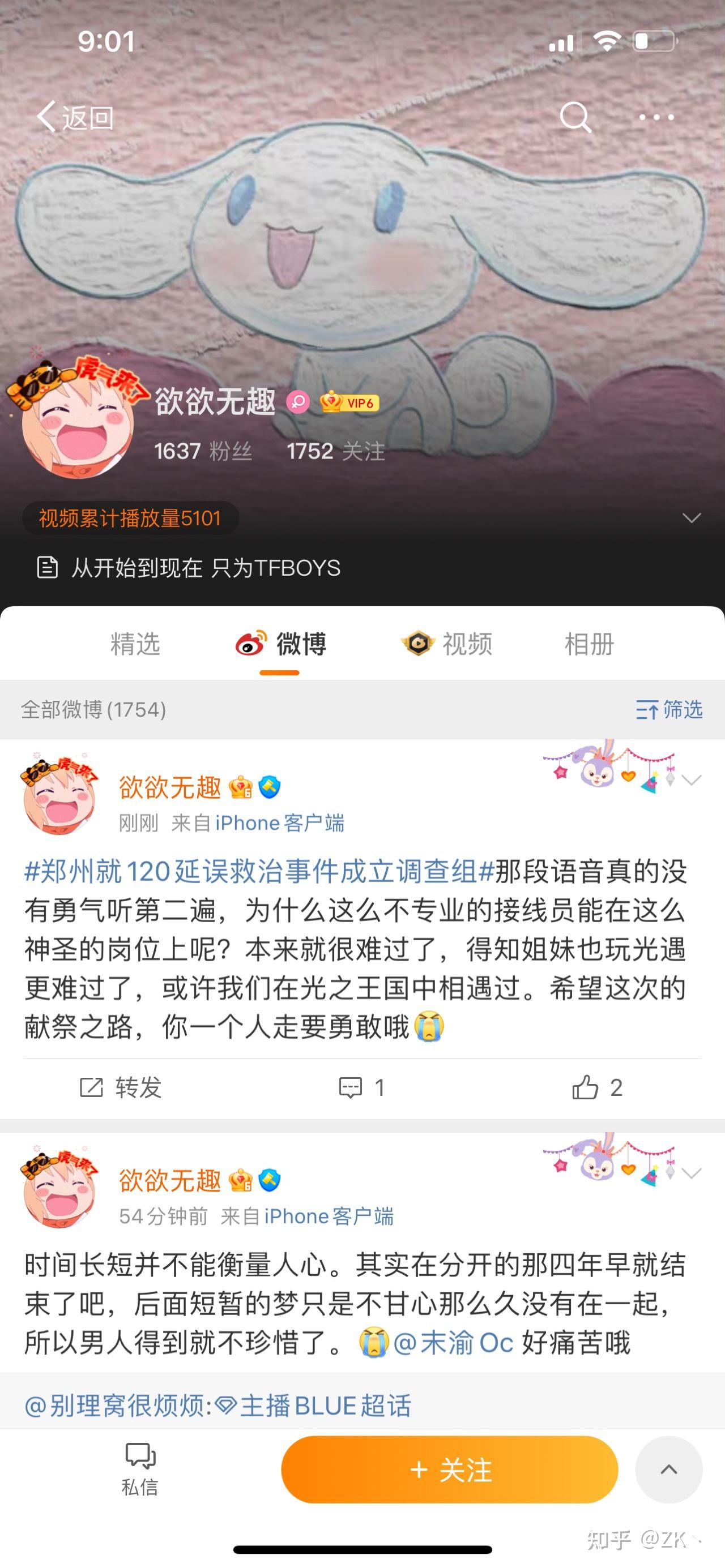This screenshot has width=725, height=1568.
Task: Open the 筛选 filter option
Action: coord(669,710)
